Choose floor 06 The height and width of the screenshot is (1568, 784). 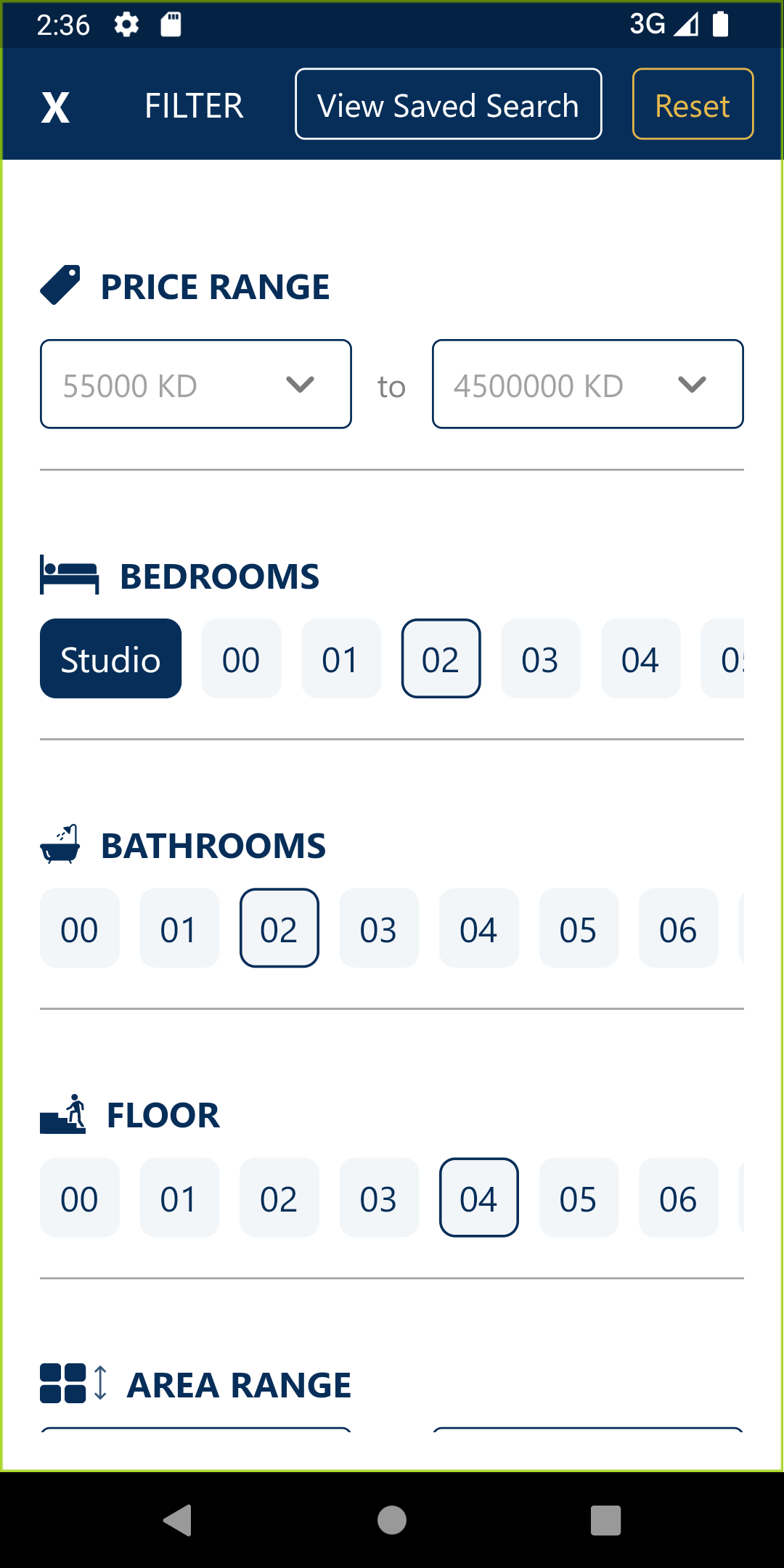tap(678, 1198)
